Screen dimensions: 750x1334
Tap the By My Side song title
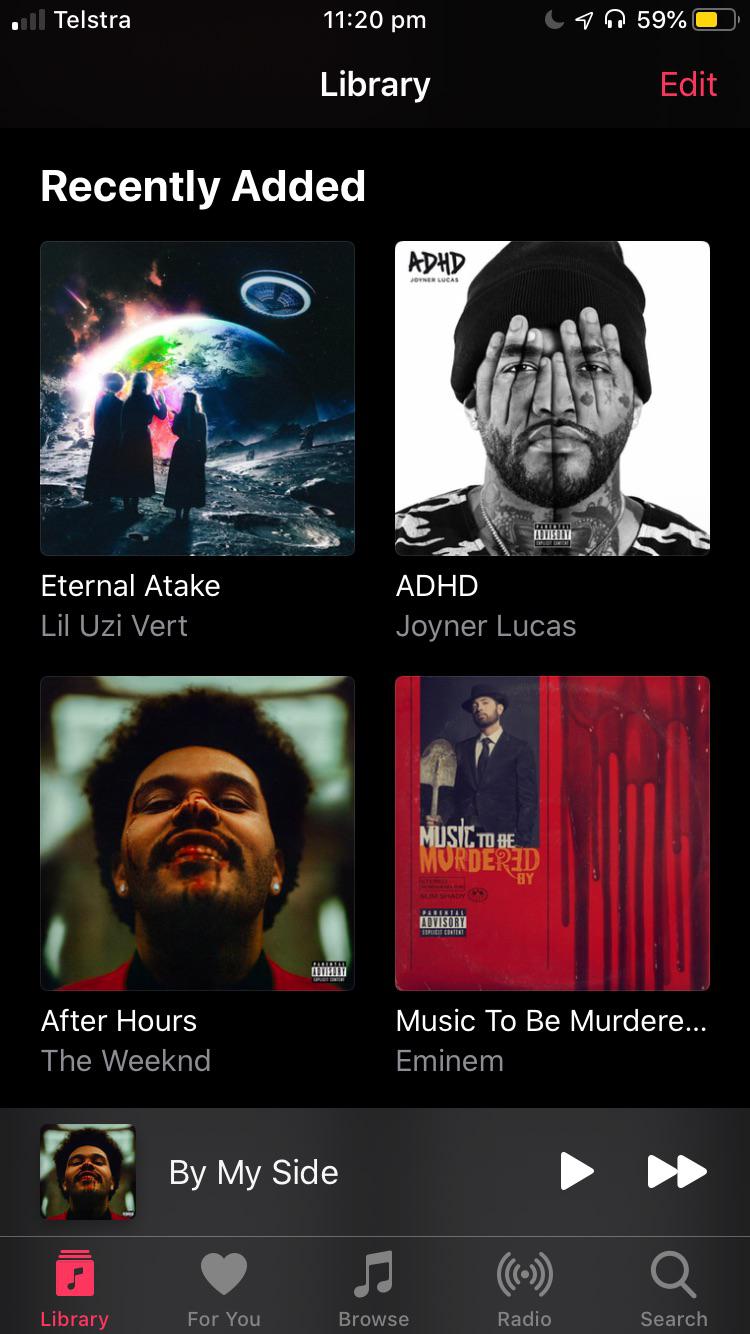(253, 1172)
